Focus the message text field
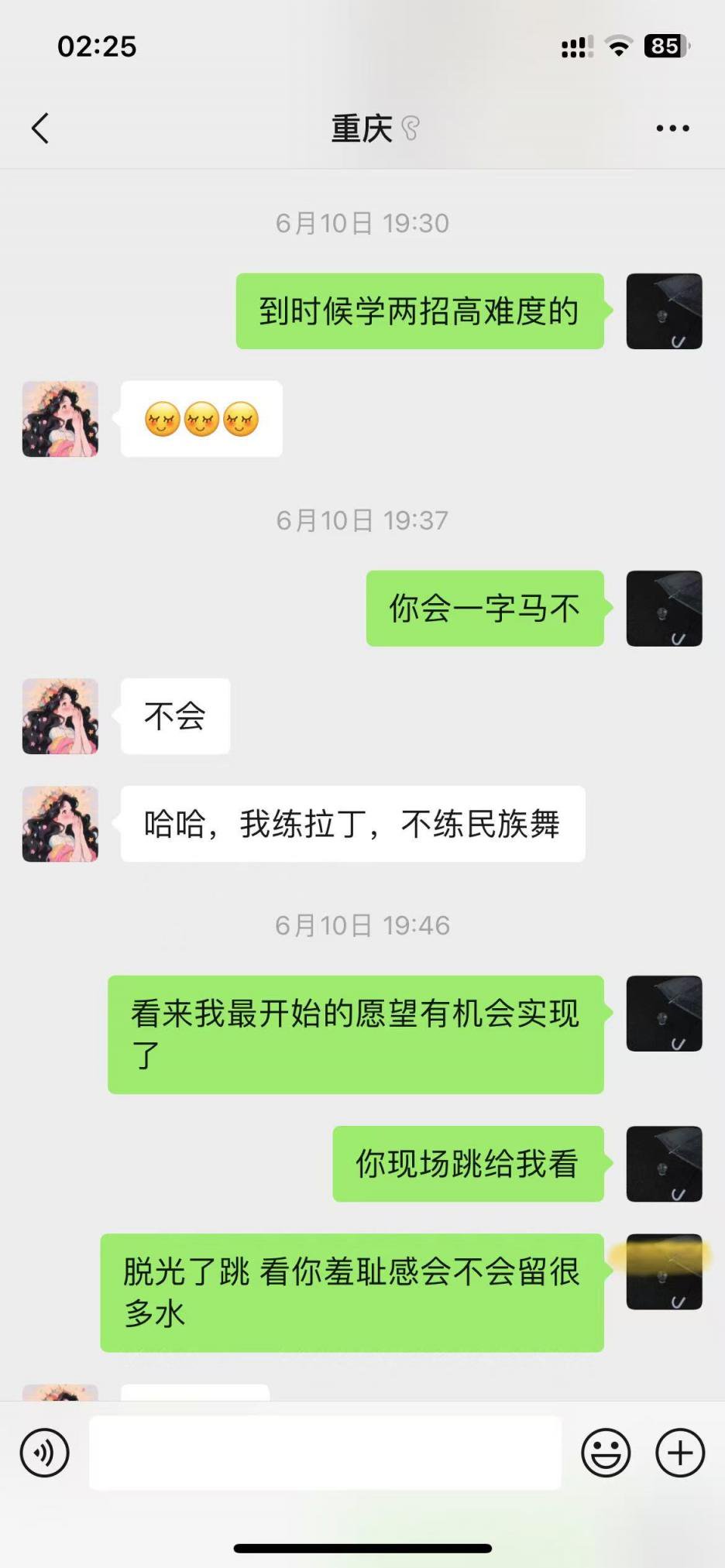The image size is (725, 1568). [325, 1453]
